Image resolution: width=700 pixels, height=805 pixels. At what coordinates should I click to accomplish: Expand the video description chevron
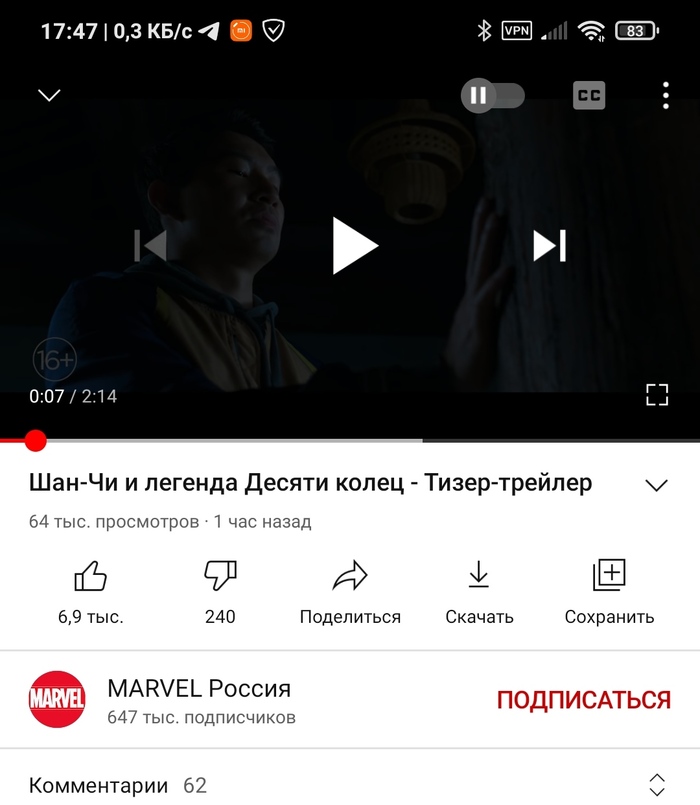pos(656,486)
